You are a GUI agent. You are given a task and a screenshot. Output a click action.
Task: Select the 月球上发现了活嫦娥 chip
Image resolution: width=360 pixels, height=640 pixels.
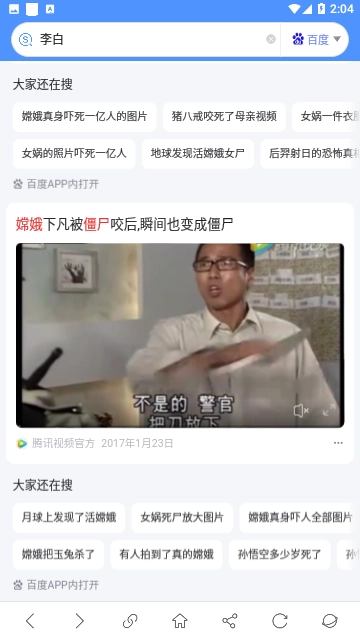69,518
